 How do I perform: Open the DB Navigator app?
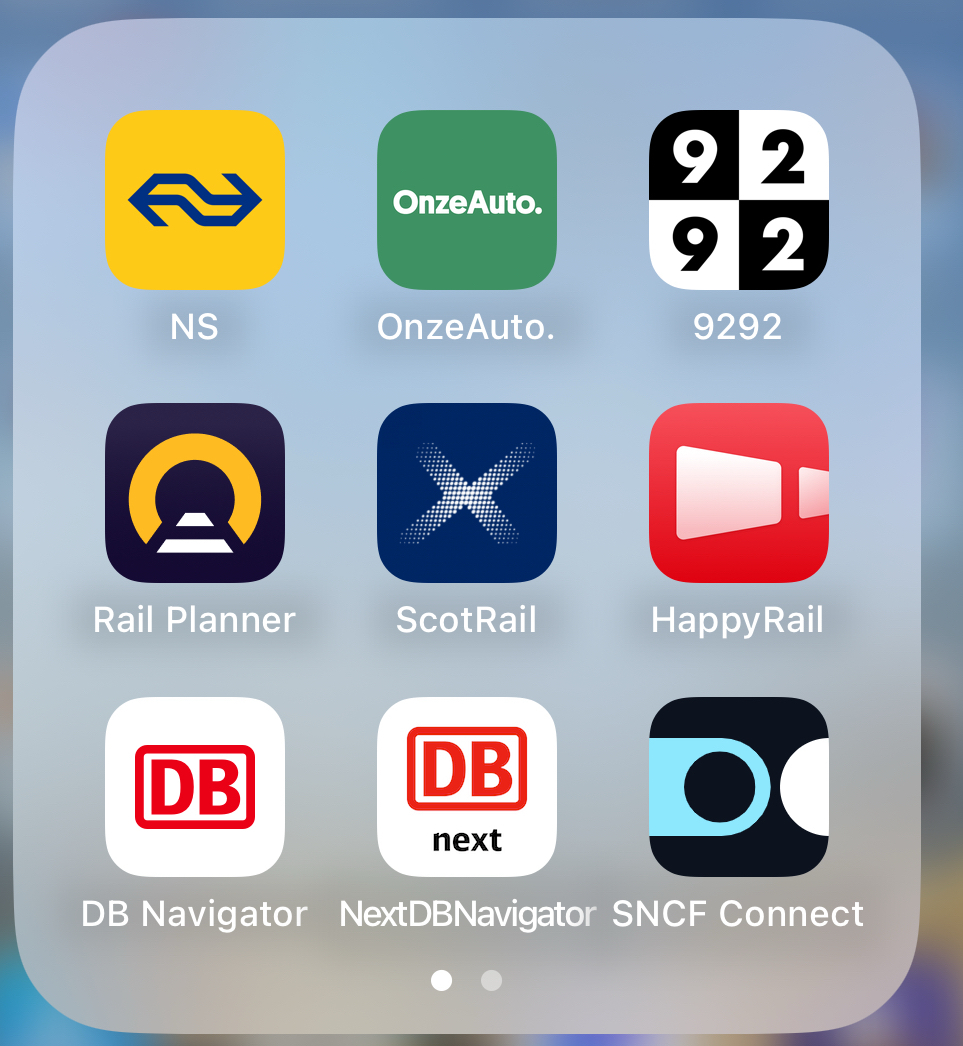195,787
